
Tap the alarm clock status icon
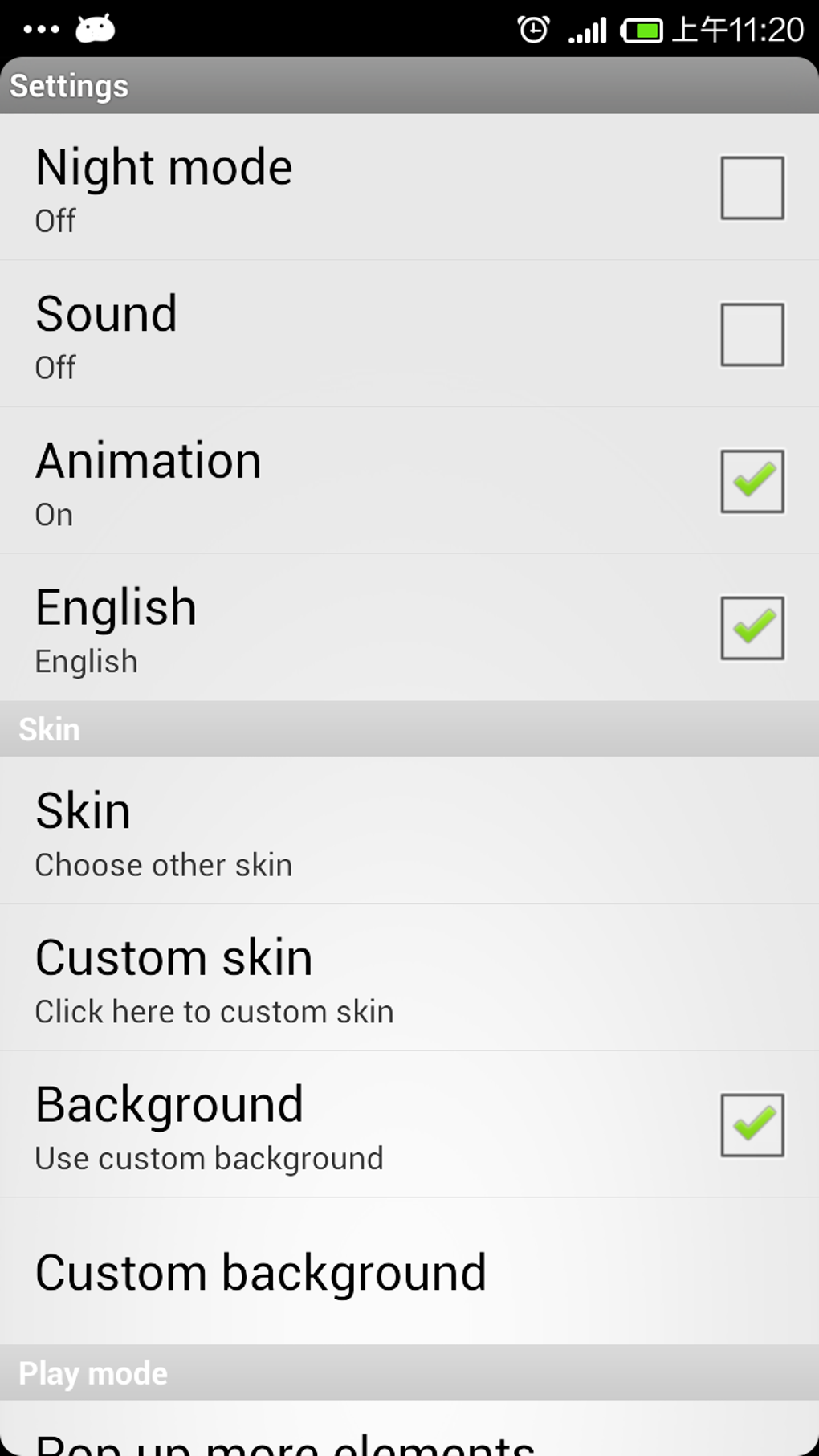[x=532, y=27]
